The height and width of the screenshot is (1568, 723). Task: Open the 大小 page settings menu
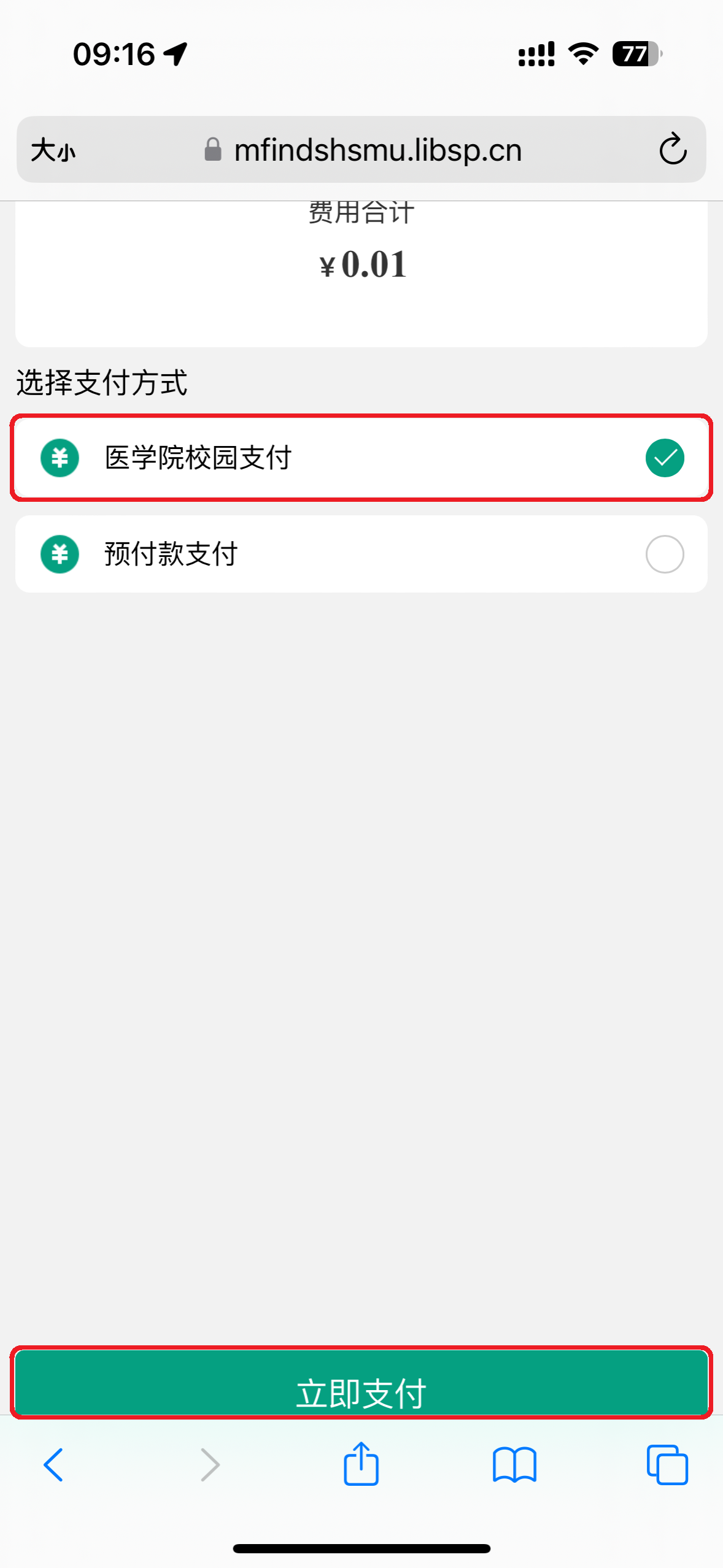(53, 150)
